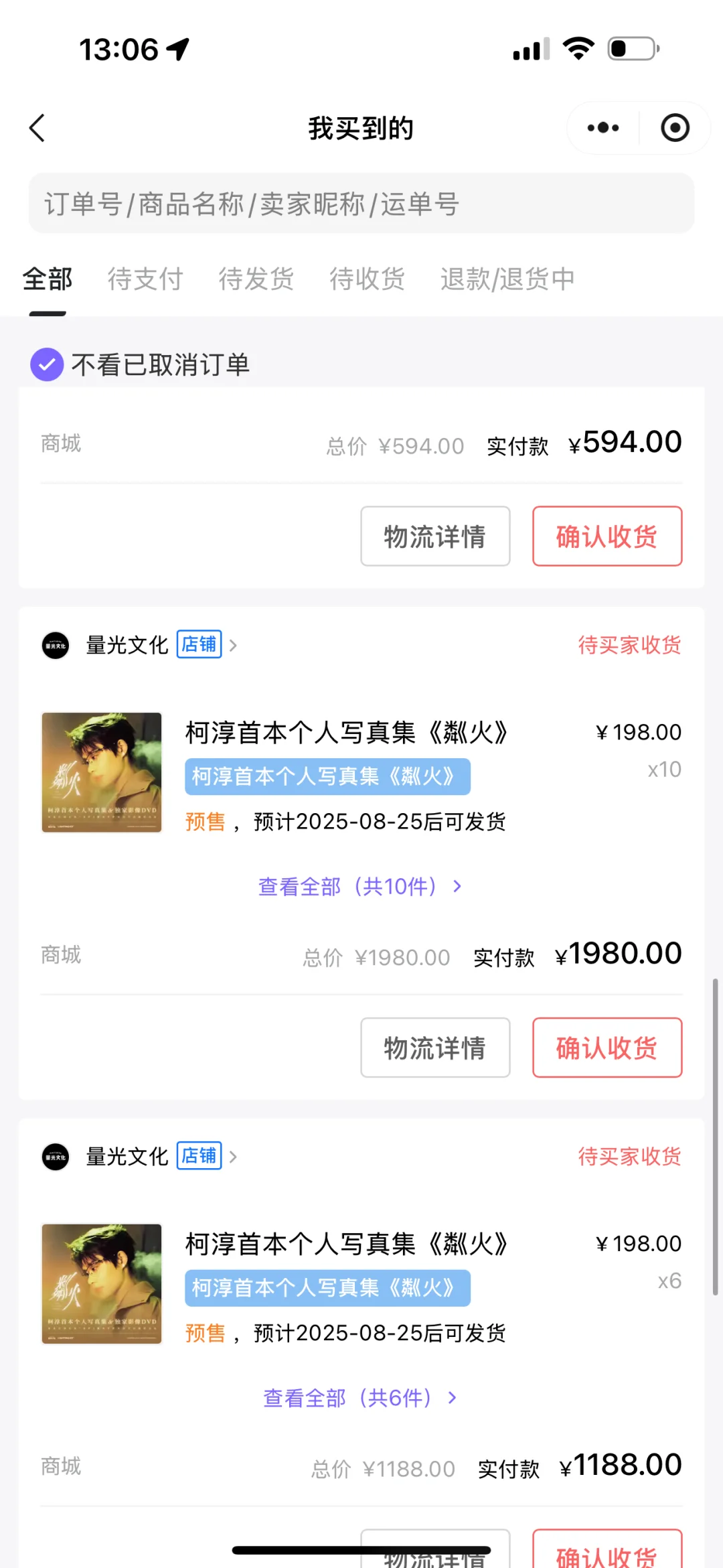Toggle the 不看已取消订单 checkbox
Viewport: 723px width, 1568px height.
(x=47, y=364)
